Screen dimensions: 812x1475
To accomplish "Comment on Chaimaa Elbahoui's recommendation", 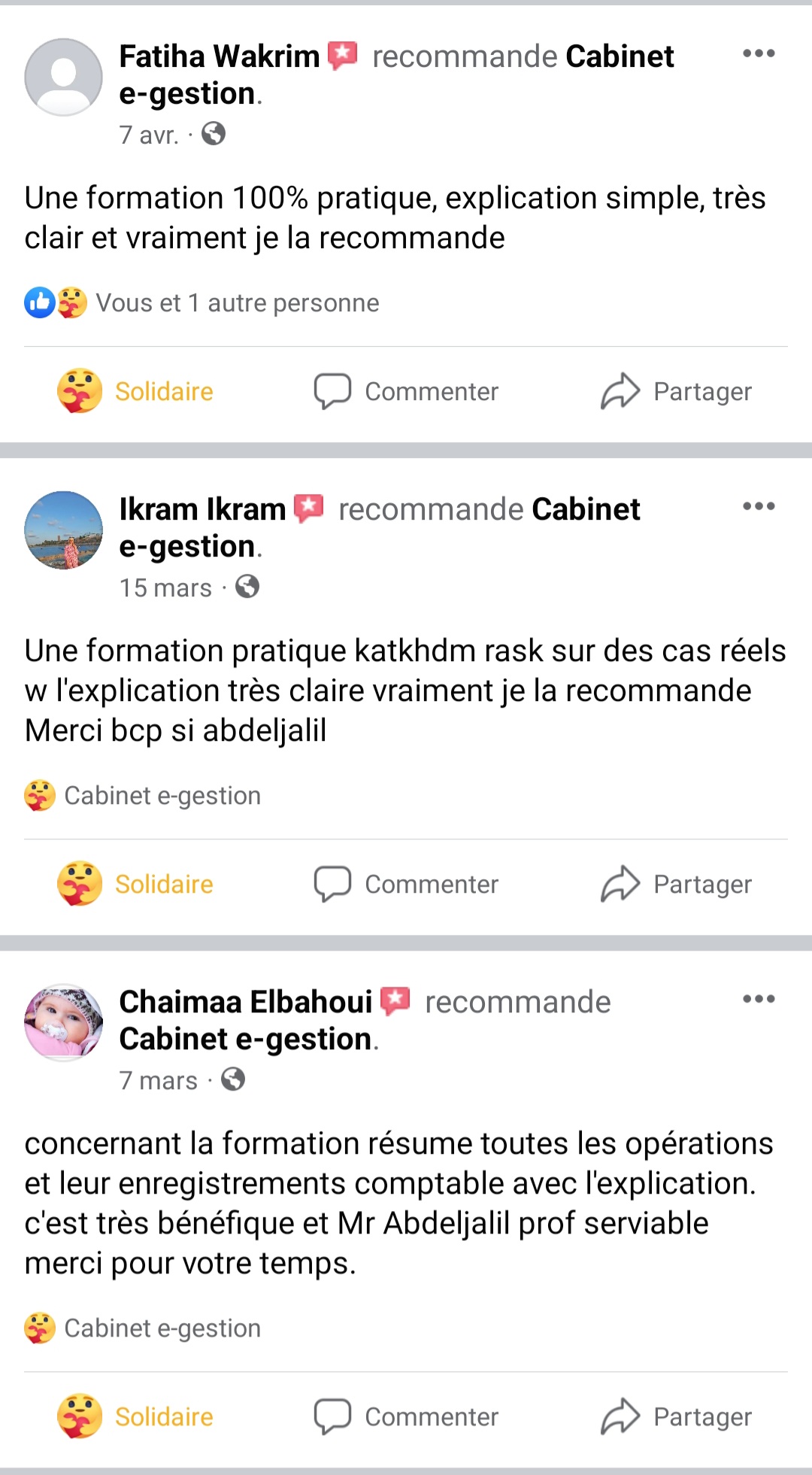I will coord(406,1416).
